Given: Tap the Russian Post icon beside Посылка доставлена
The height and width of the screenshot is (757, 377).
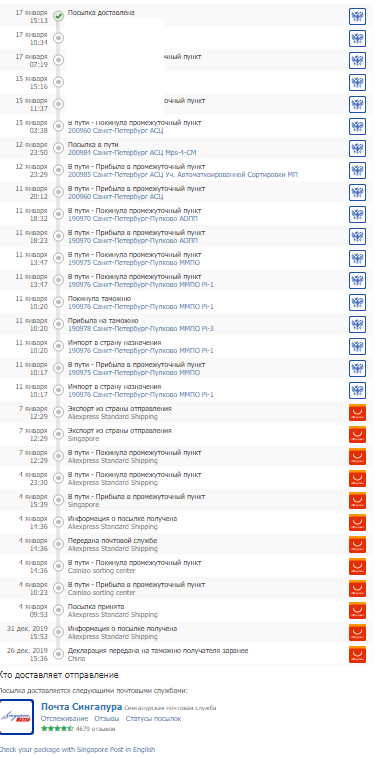Looking at the screenshot, I should point(357,16).
